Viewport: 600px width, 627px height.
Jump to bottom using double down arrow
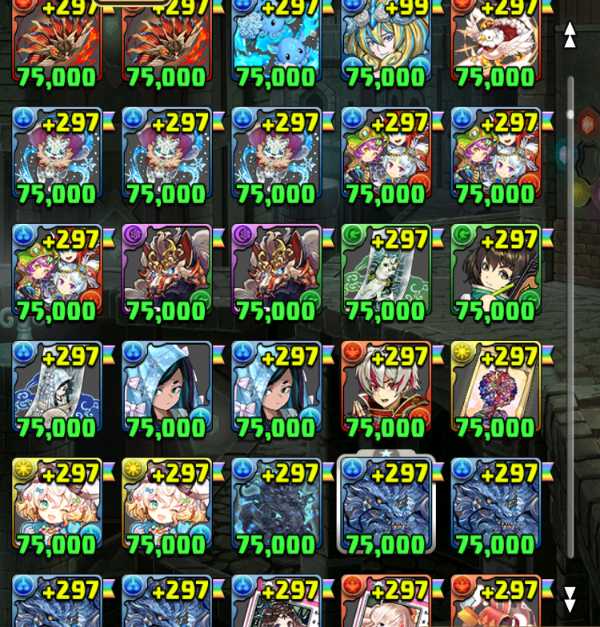570,599
